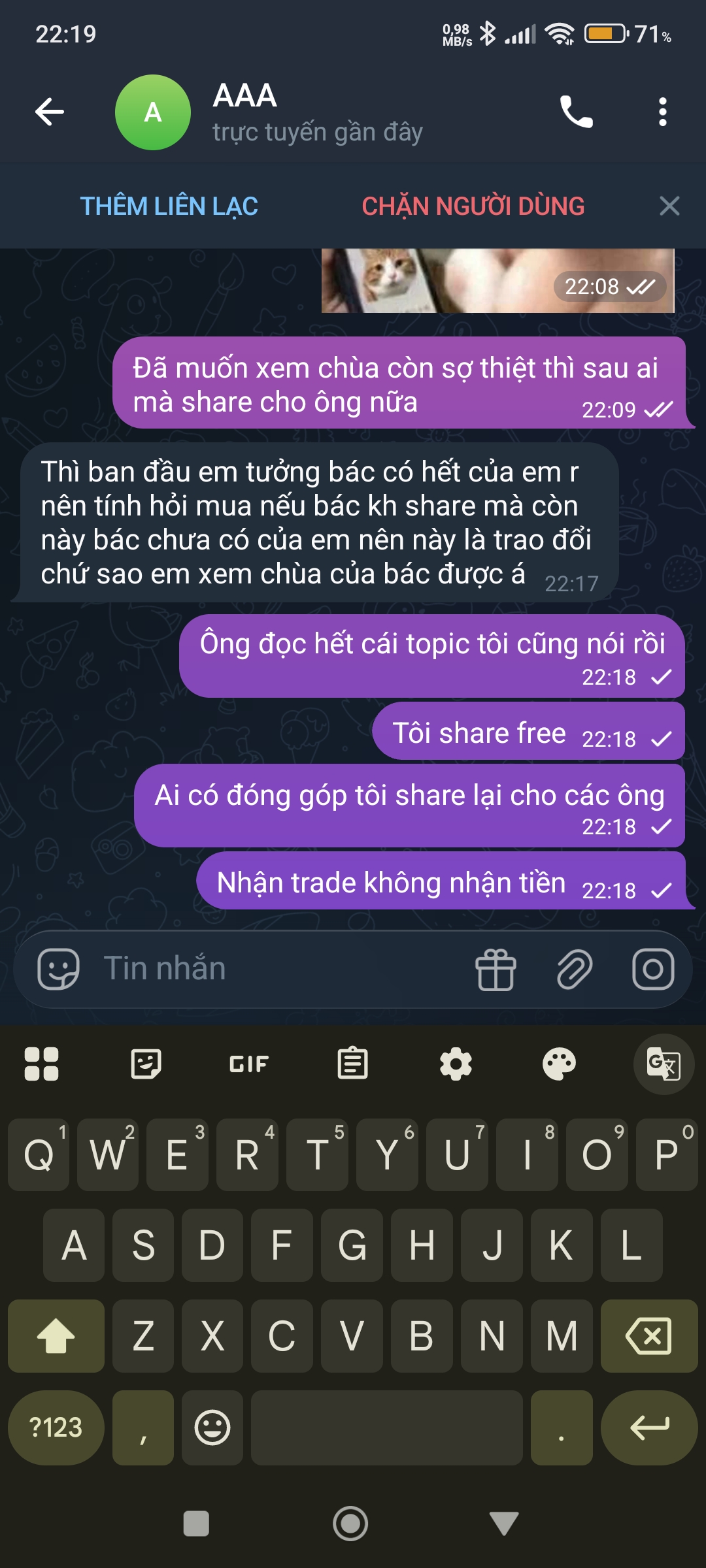The width and height of the screenshot is (706, 1568).
Task: Go back from the AAA chat
Action: click(x=50, y=112)
